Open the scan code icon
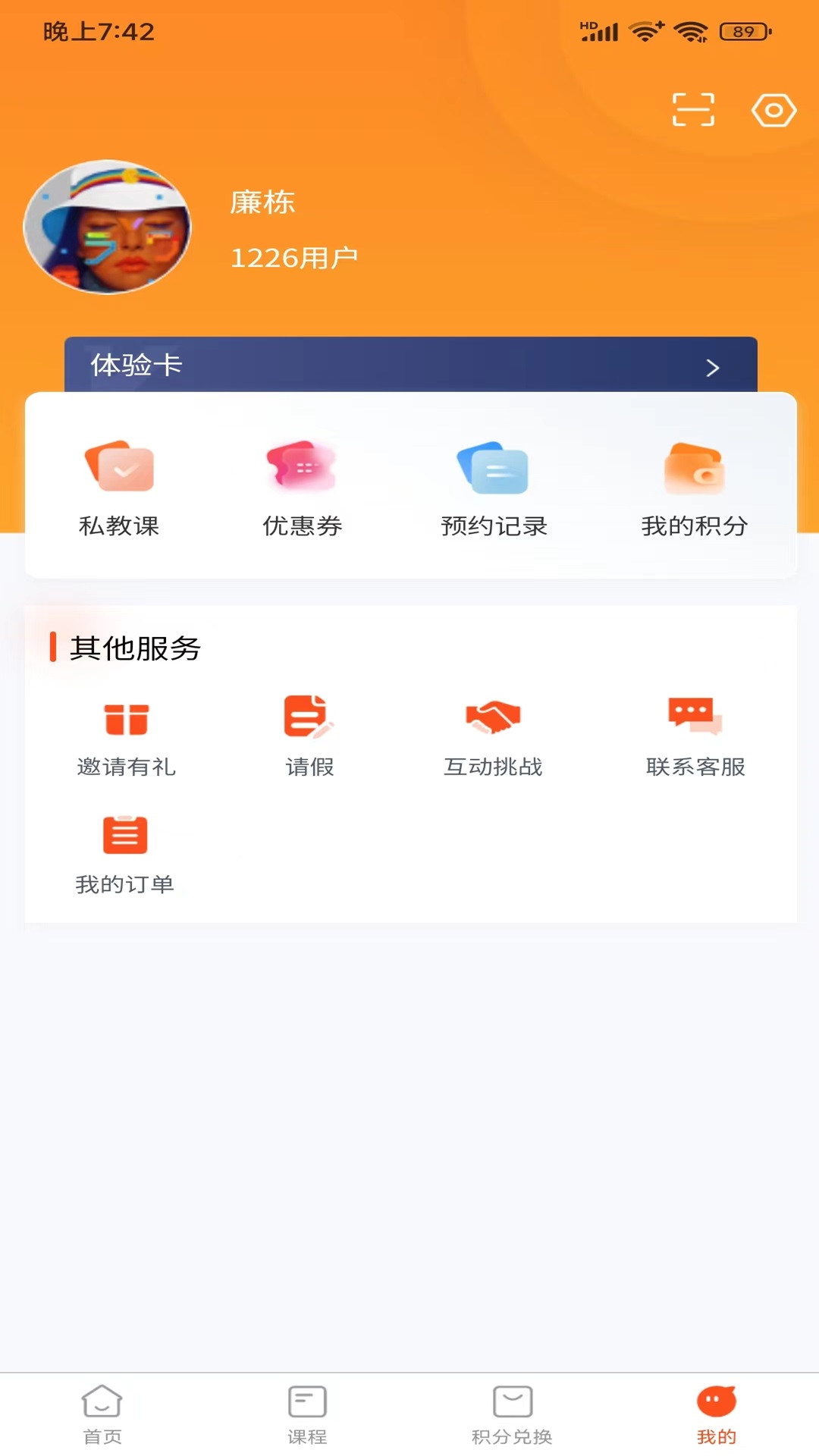819x1456 pixels. pos(693,110)
